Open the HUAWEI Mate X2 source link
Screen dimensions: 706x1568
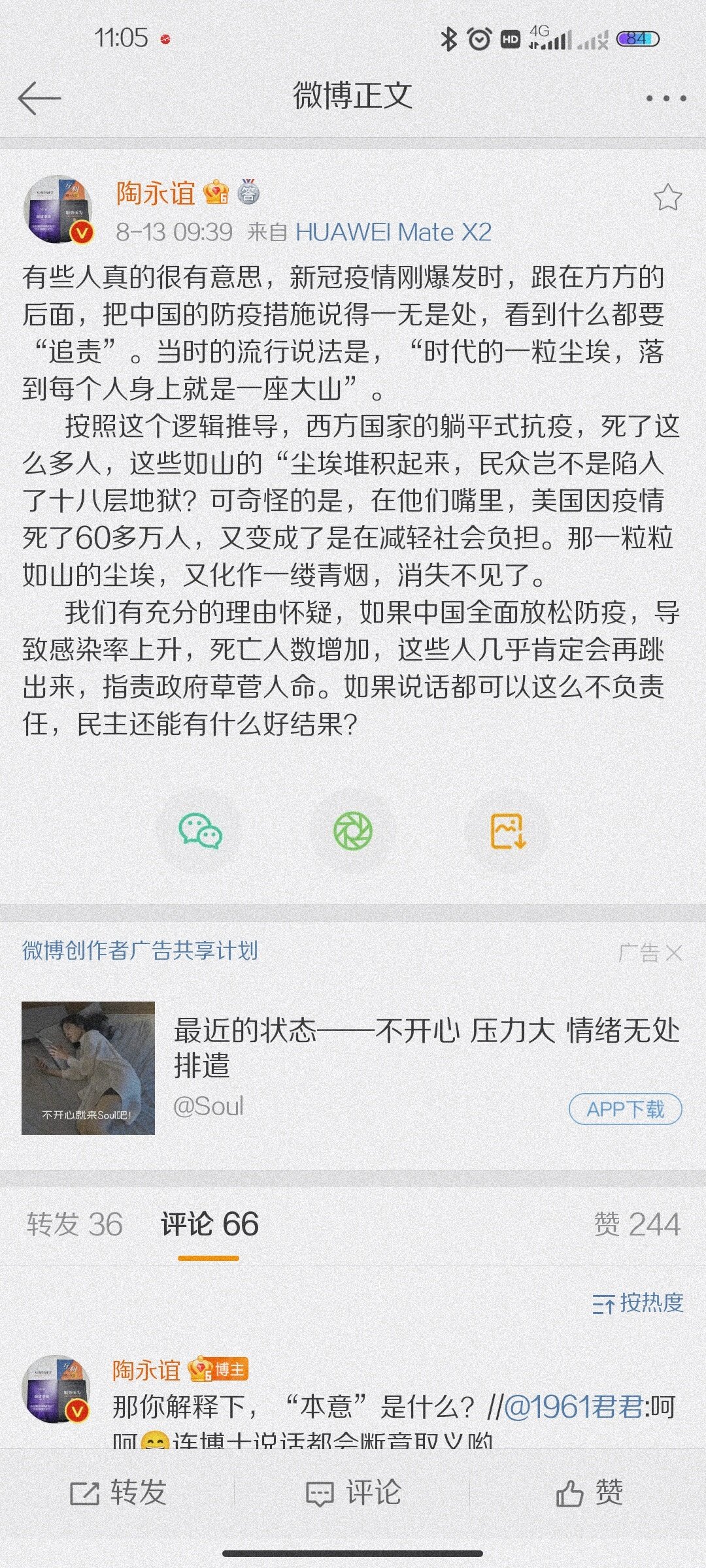pyautogui.click(x=393, y=233)
